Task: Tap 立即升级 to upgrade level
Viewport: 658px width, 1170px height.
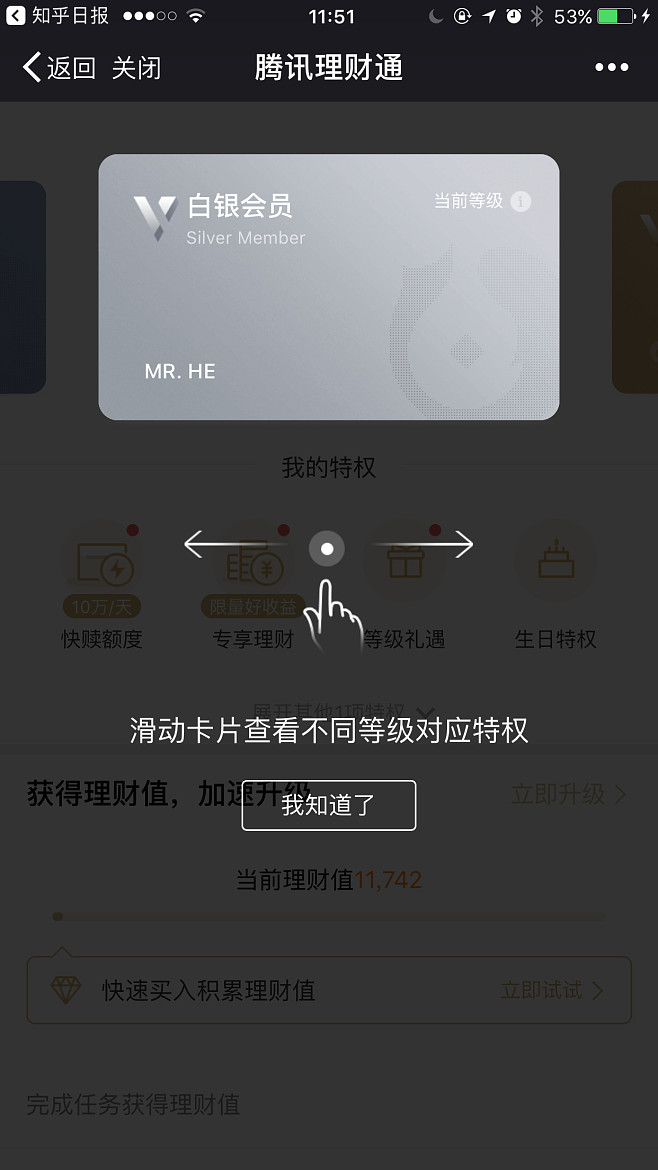Action: click(568, 794)
